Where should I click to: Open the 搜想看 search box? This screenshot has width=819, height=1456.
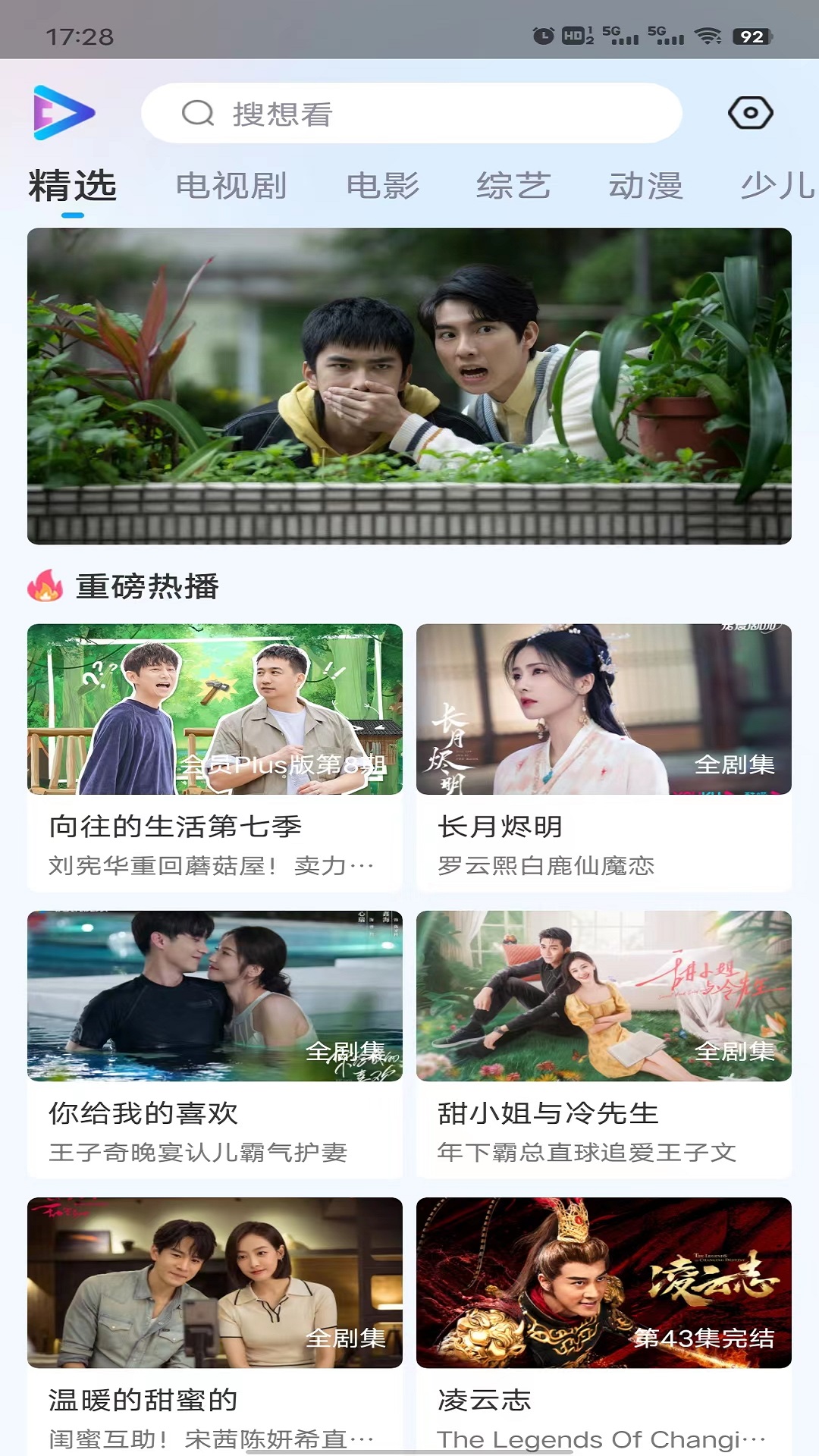pyautogui.click(x=411, y=114)
